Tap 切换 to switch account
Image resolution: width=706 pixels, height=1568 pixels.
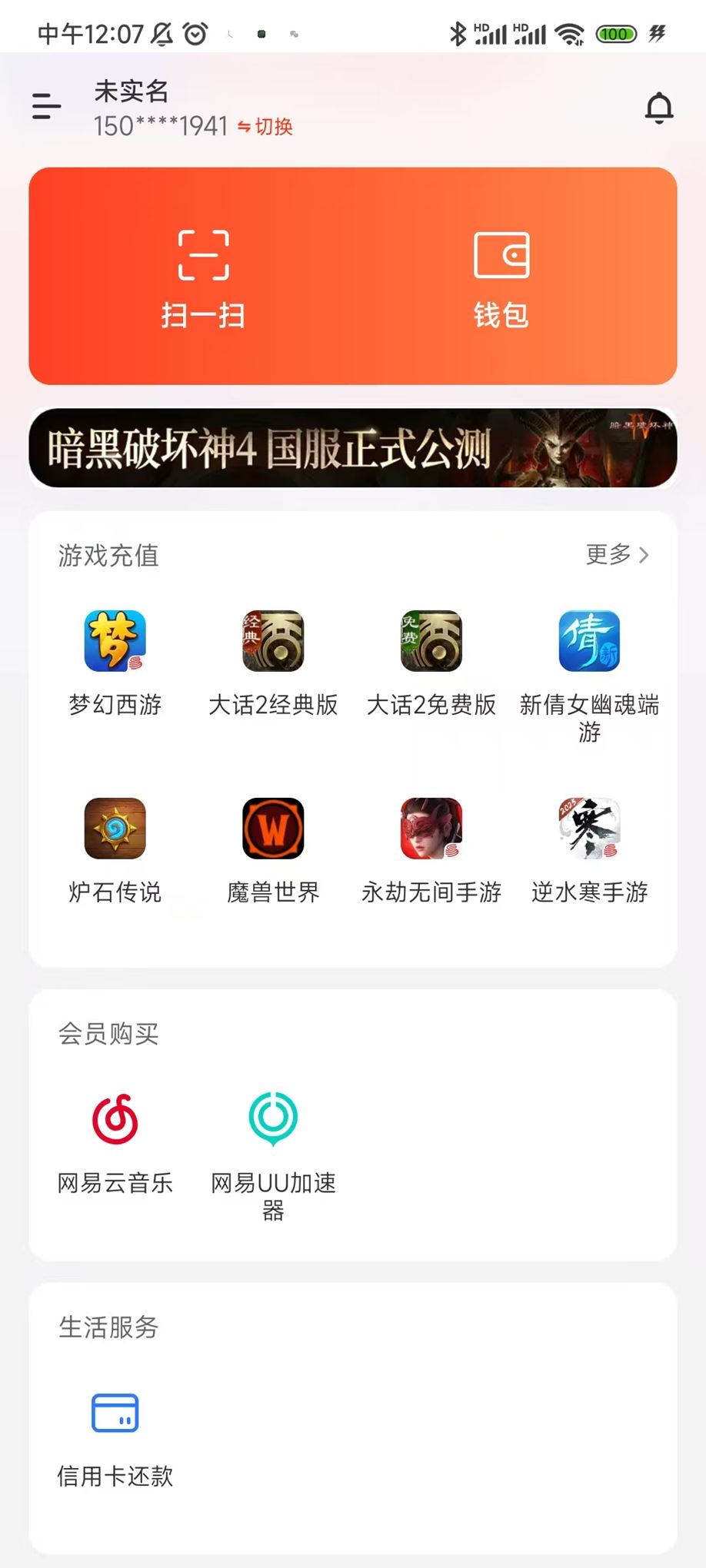[265, 127]
